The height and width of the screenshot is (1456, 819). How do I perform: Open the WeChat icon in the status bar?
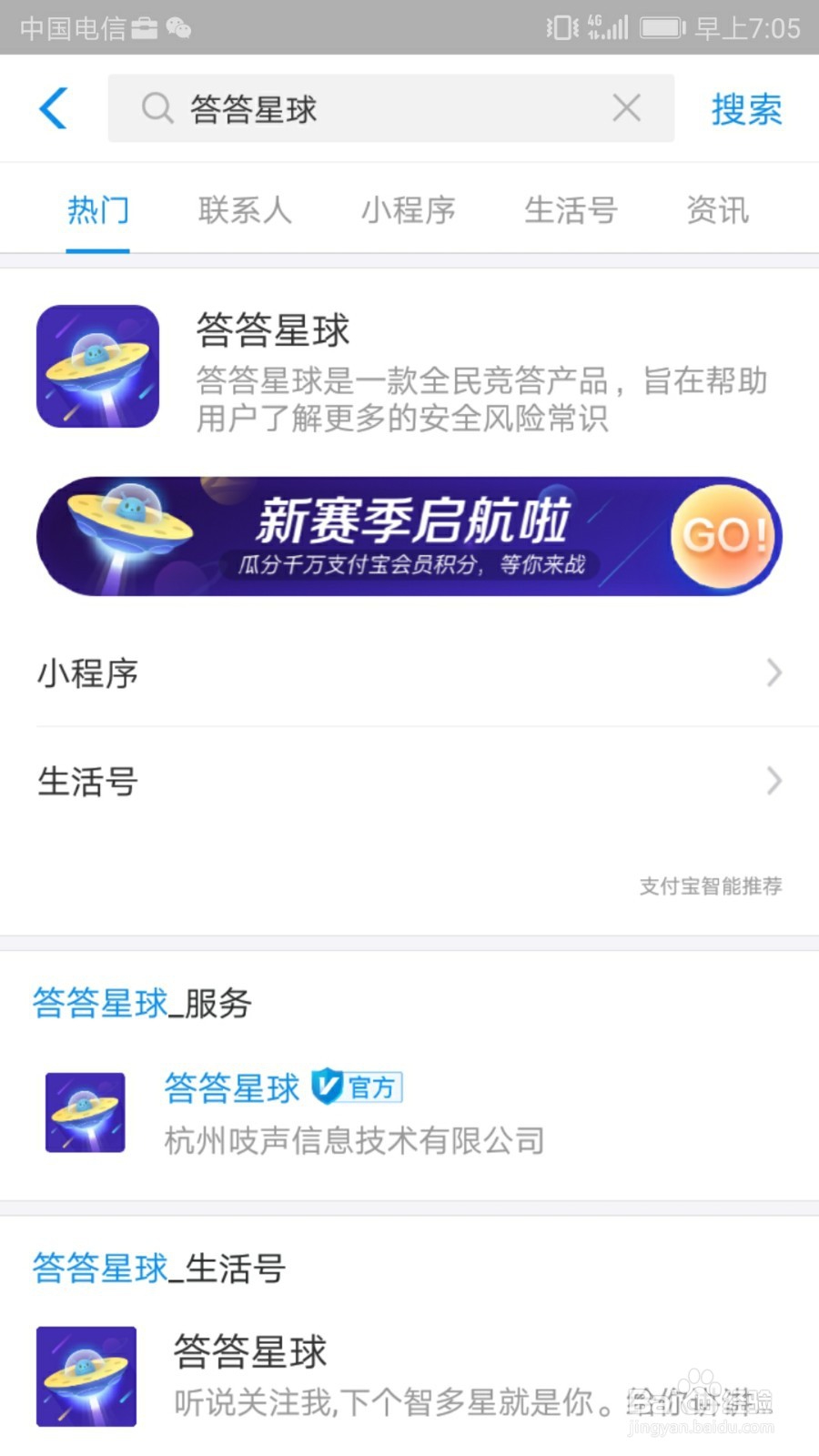(176, 28)
